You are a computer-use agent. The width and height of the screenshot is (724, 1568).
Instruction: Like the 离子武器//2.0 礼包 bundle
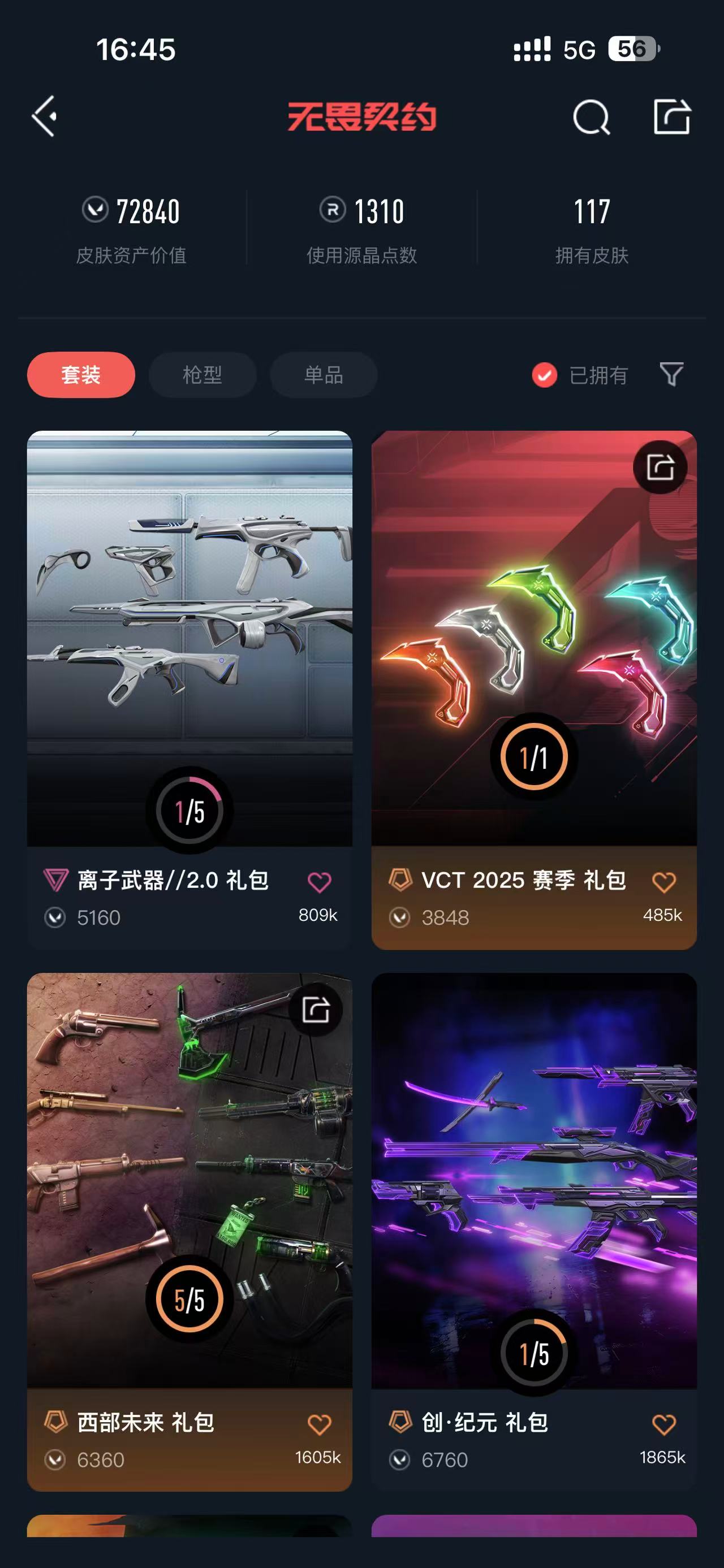(x=319, y=882)
